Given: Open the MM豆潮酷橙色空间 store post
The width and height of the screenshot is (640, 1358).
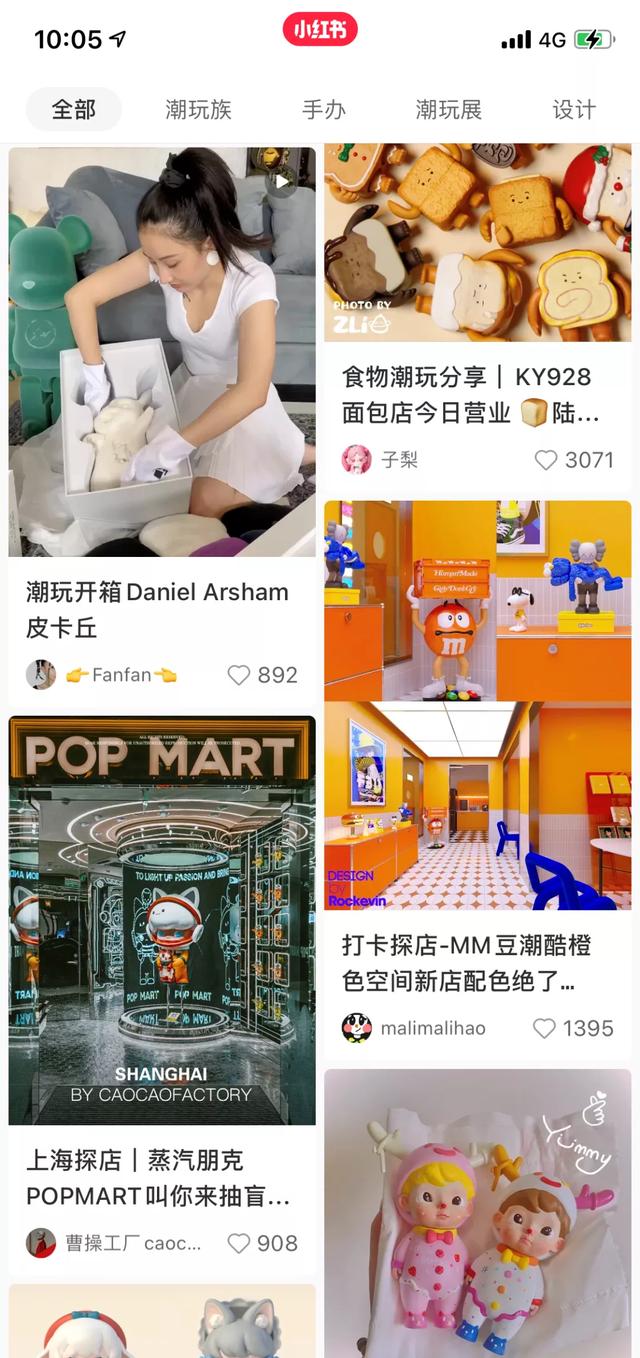Looking at the screenshot, I should 477,705.
